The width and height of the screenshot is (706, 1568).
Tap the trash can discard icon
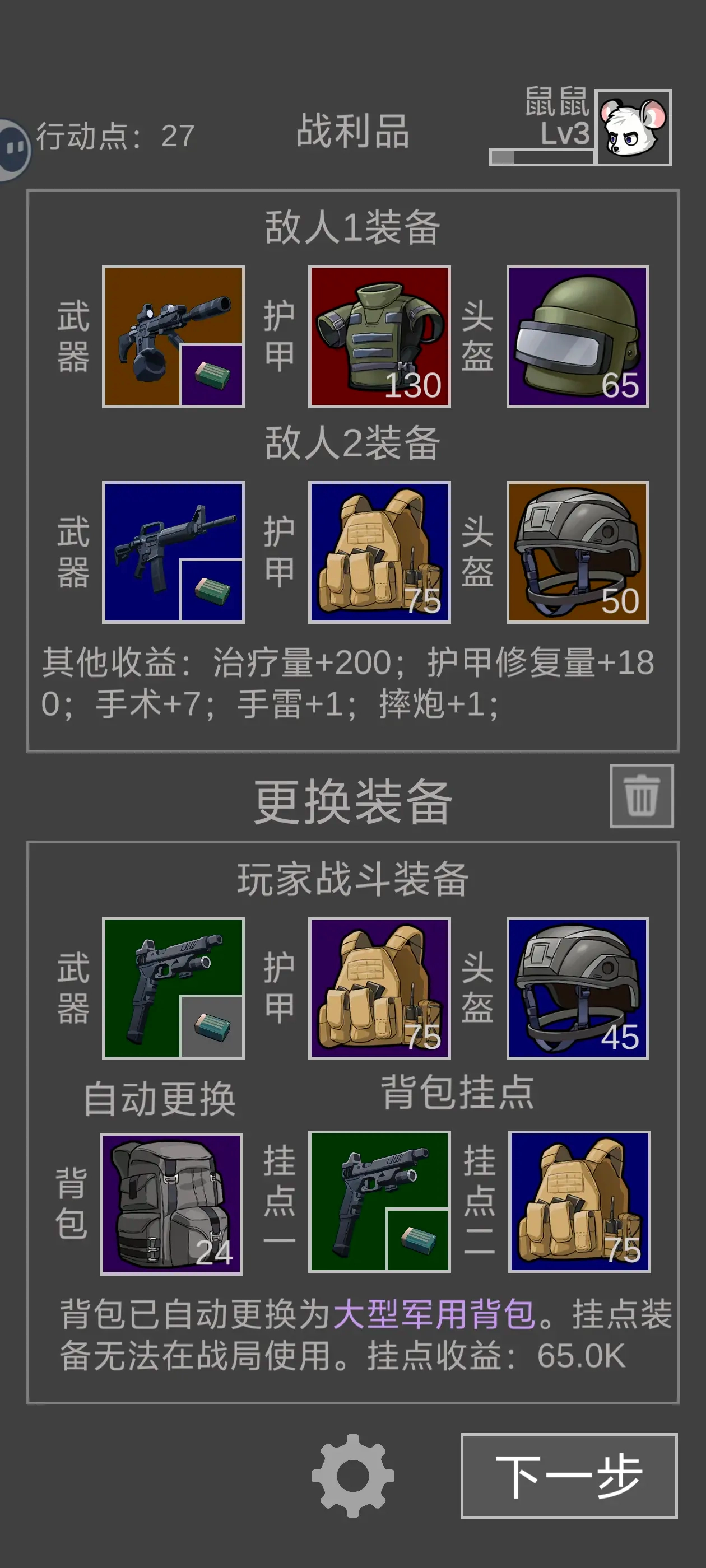[x=641, y=796]
